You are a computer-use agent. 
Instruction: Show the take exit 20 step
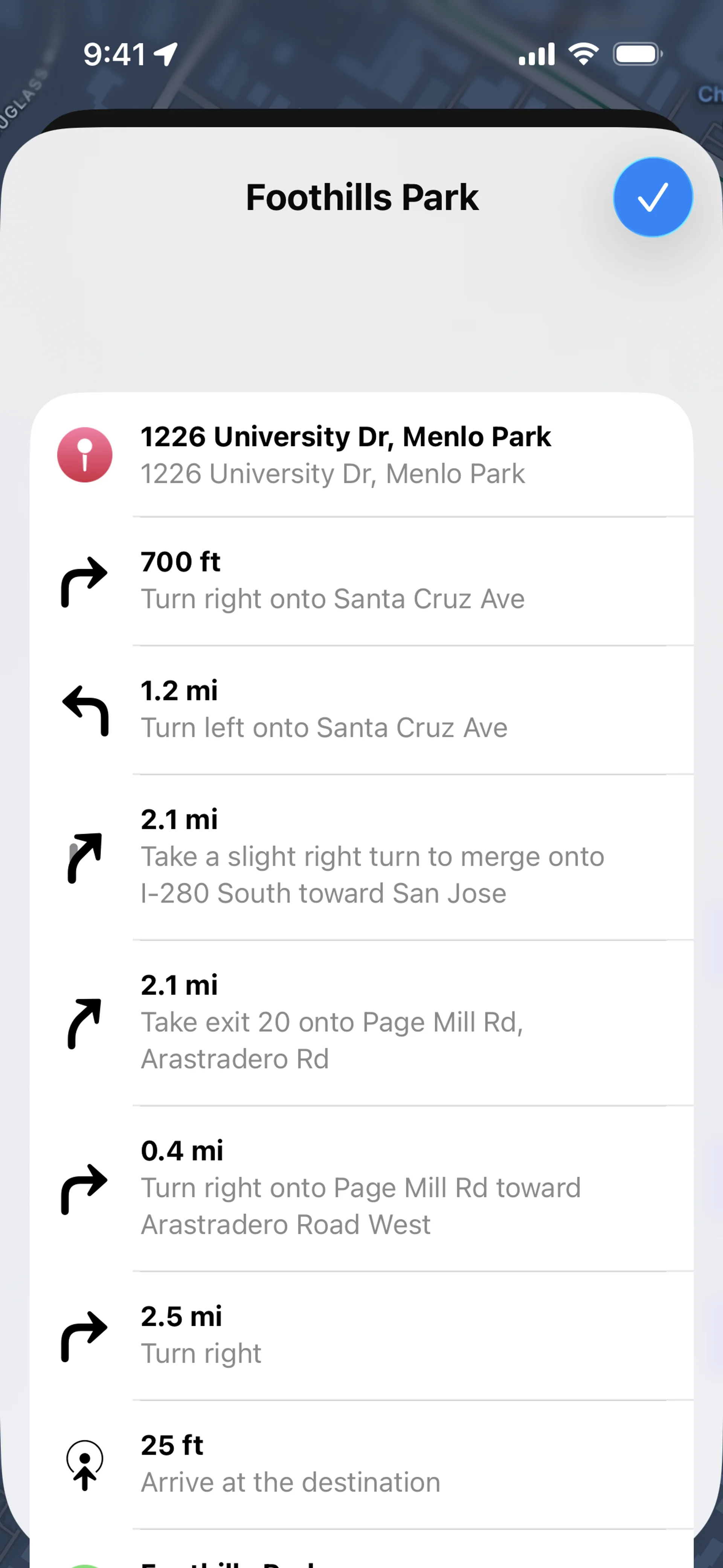(361, 1022)
